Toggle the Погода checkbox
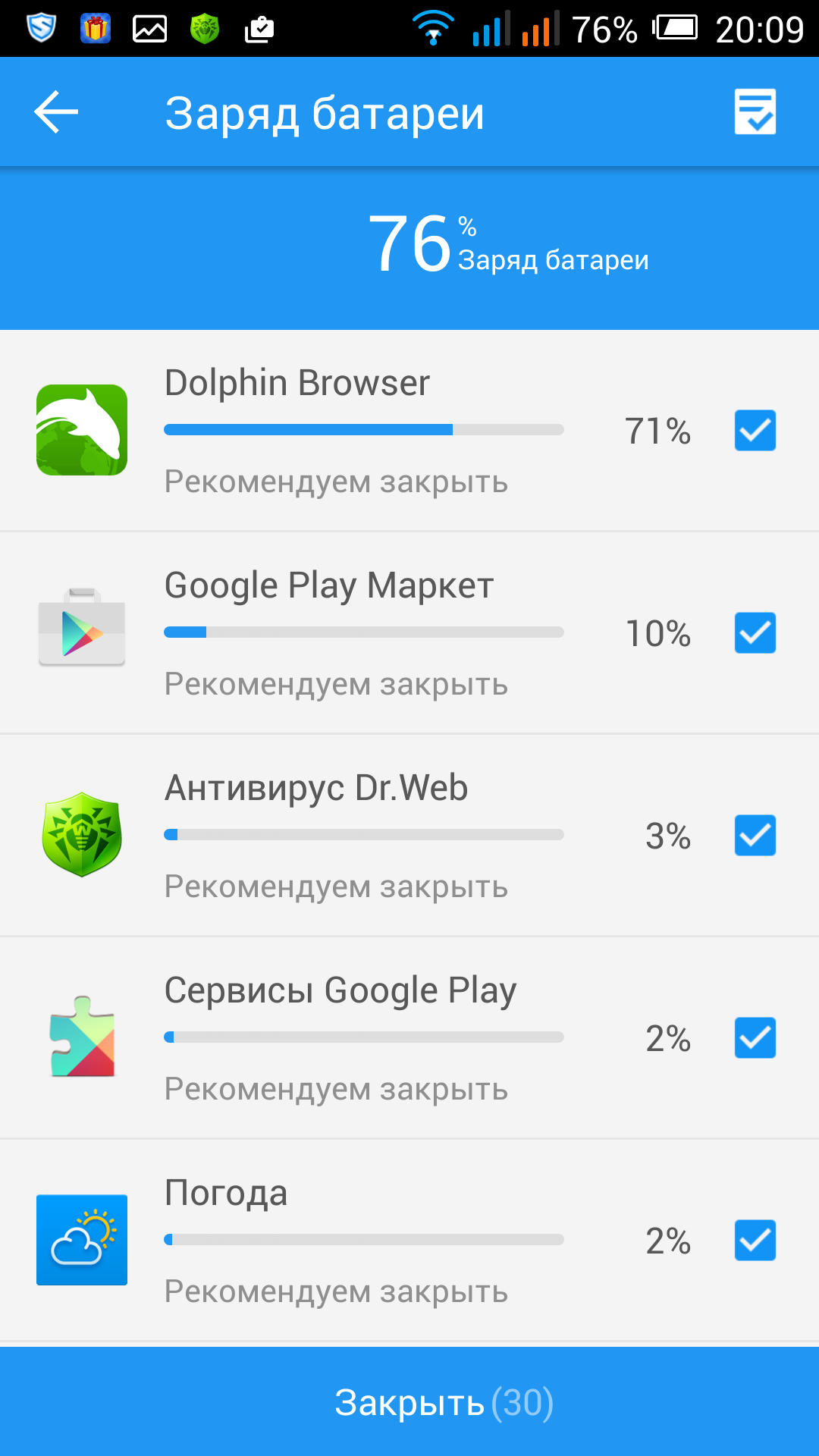 coord(755,1241)
